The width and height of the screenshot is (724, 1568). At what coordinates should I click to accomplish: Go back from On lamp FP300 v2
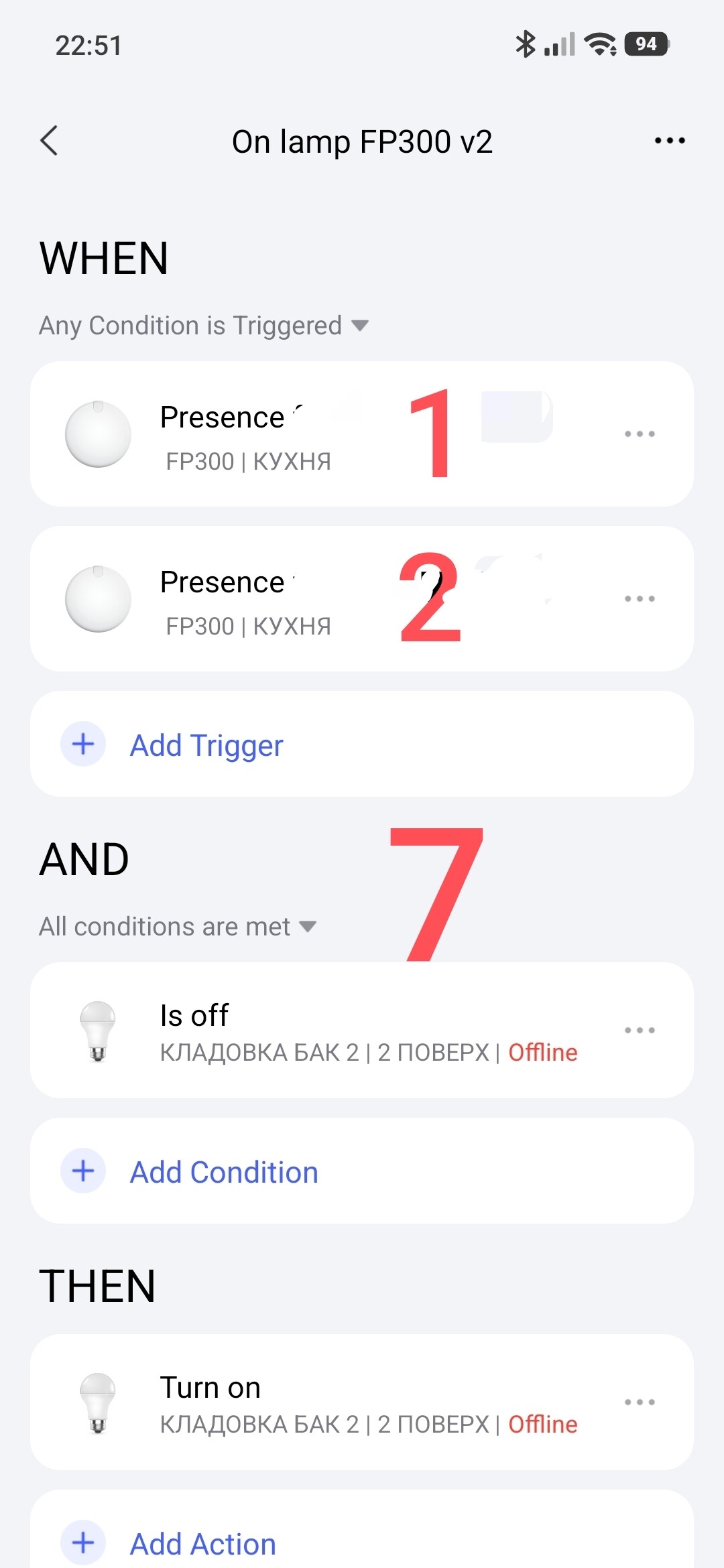pyautogui.click(x=50, y=141)
